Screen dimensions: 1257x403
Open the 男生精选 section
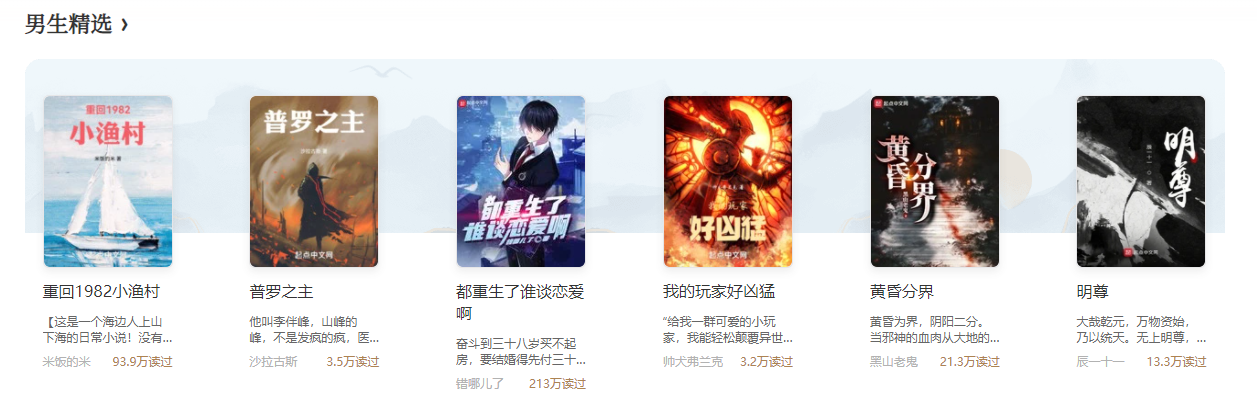point(77,25)
